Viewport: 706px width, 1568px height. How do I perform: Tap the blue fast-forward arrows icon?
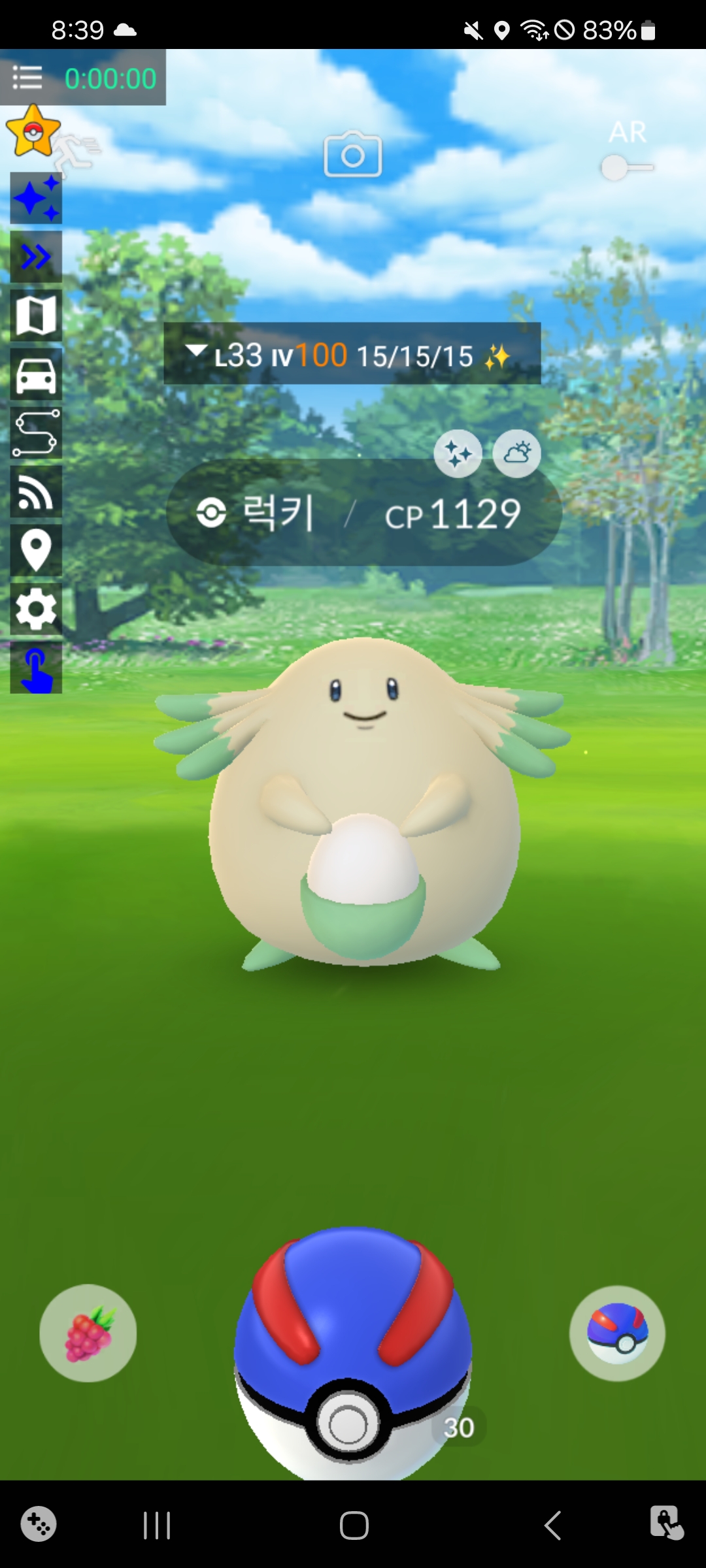36,257
